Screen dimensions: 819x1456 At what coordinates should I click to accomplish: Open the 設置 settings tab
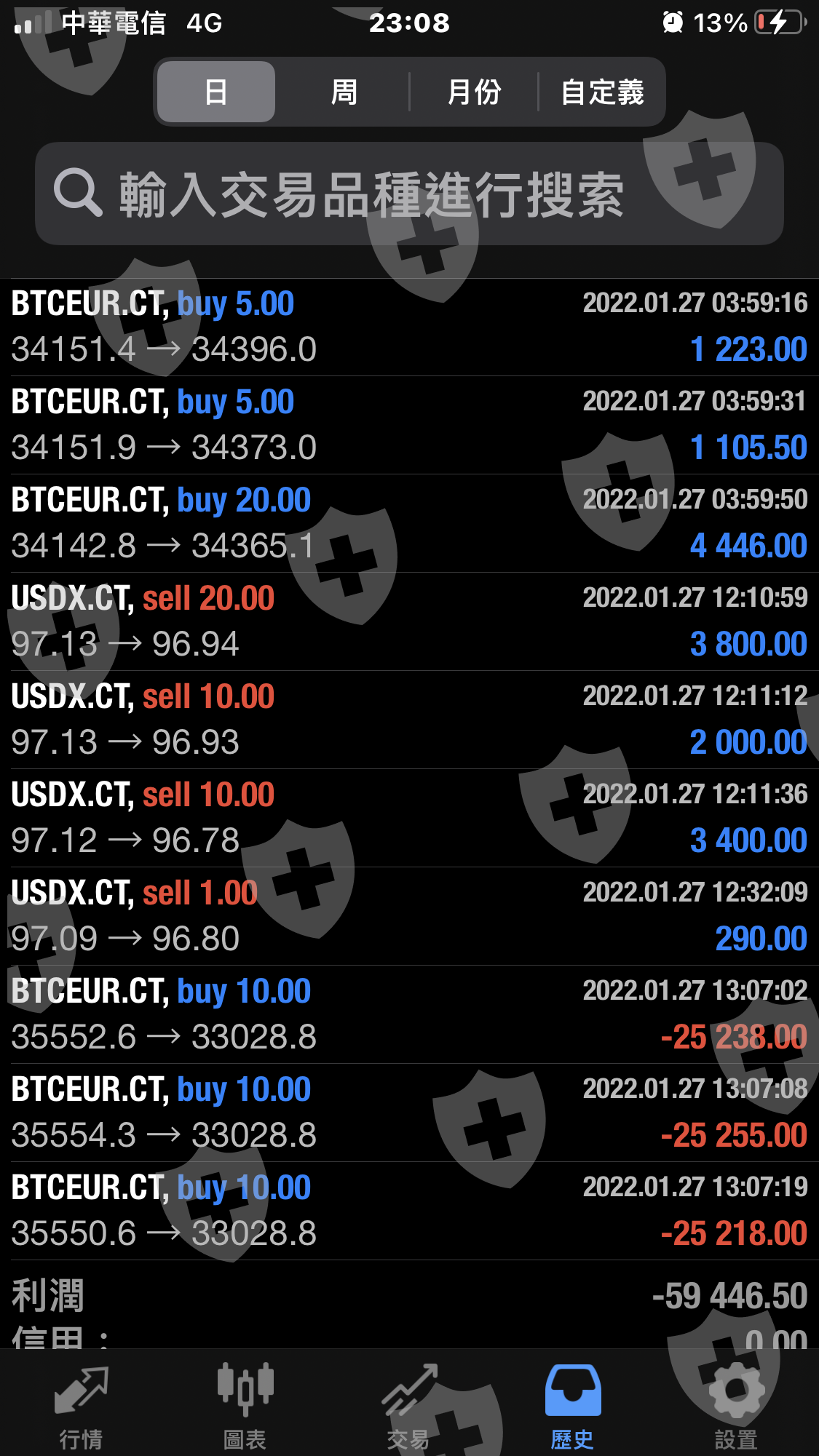coord(736,1406)
